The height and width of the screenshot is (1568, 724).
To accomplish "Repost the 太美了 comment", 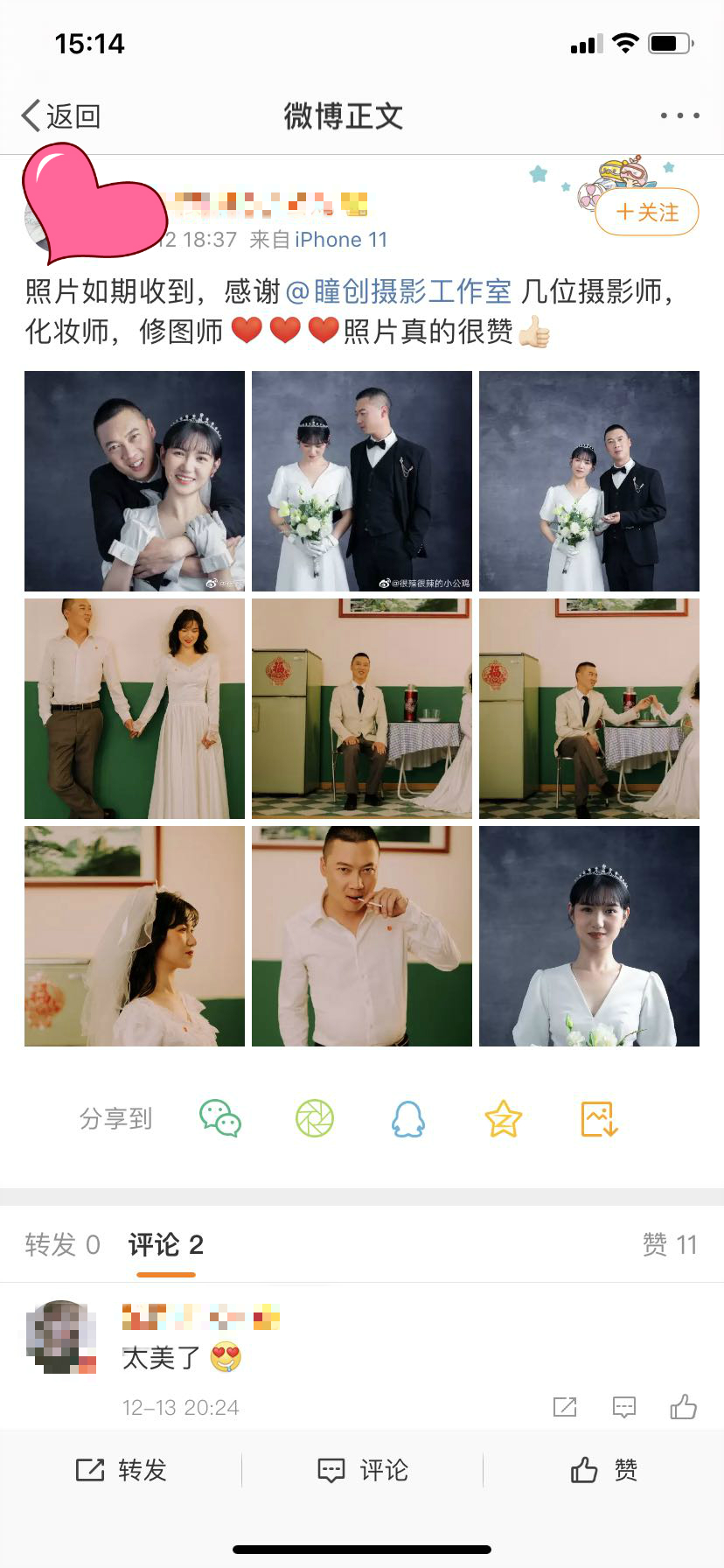I will click(565, 1407).
